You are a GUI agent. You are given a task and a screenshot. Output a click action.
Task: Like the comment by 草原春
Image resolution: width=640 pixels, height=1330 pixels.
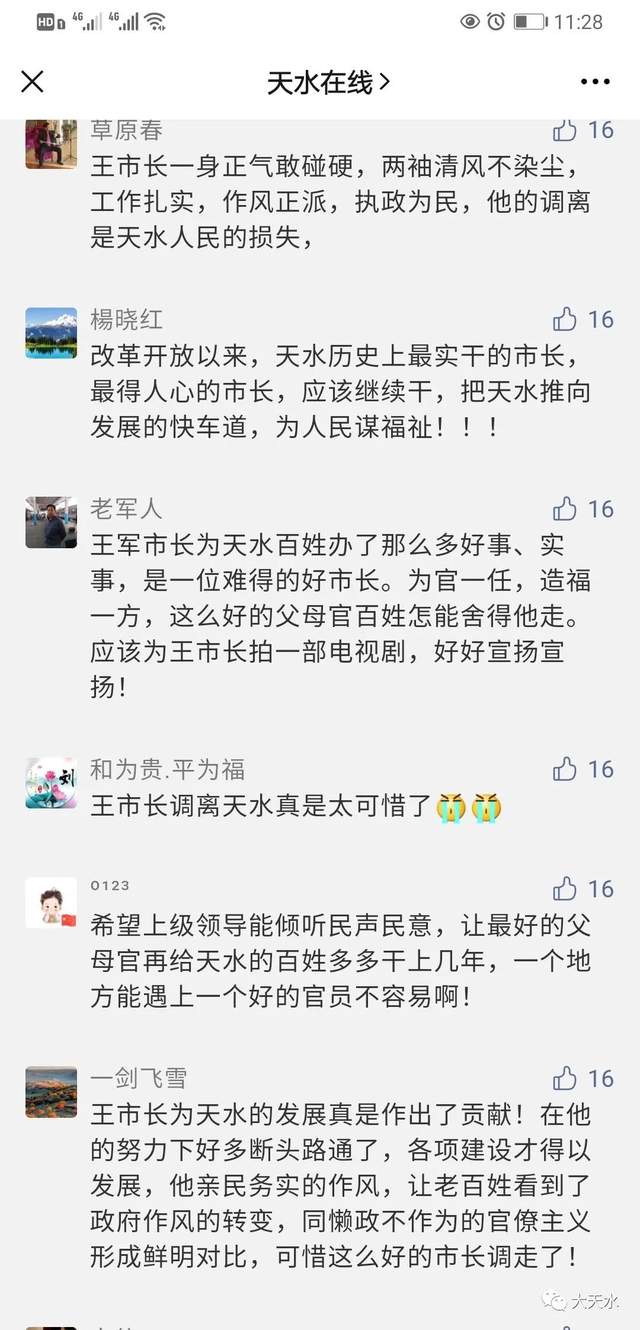click(x=566, y=130)
